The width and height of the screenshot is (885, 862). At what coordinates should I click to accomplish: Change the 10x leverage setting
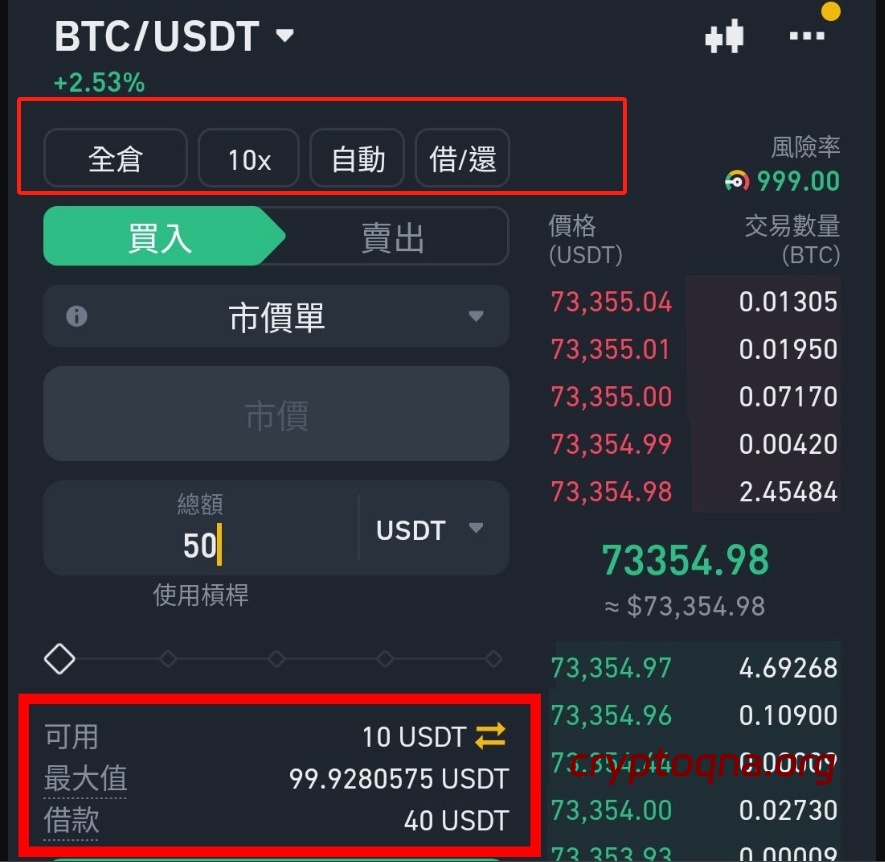[248, 159]
